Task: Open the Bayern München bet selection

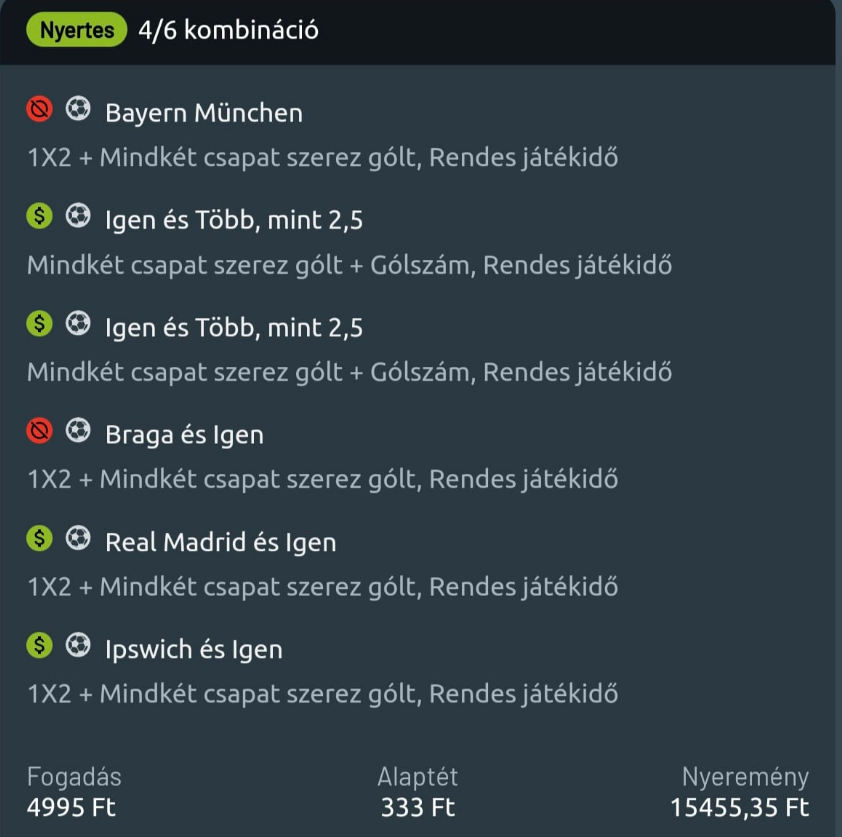Action: [x=203, y=113]
